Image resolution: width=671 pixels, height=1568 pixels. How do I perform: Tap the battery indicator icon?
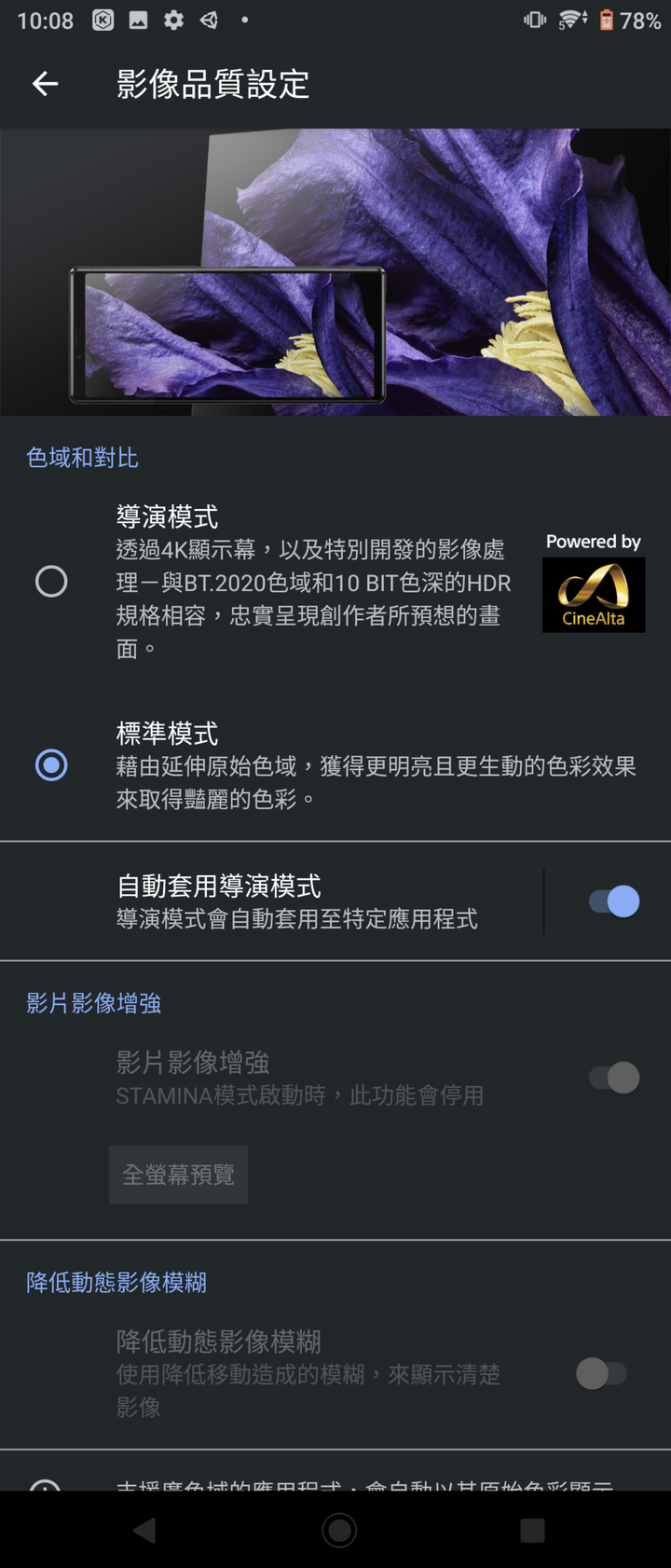click(x=607, y=21)
